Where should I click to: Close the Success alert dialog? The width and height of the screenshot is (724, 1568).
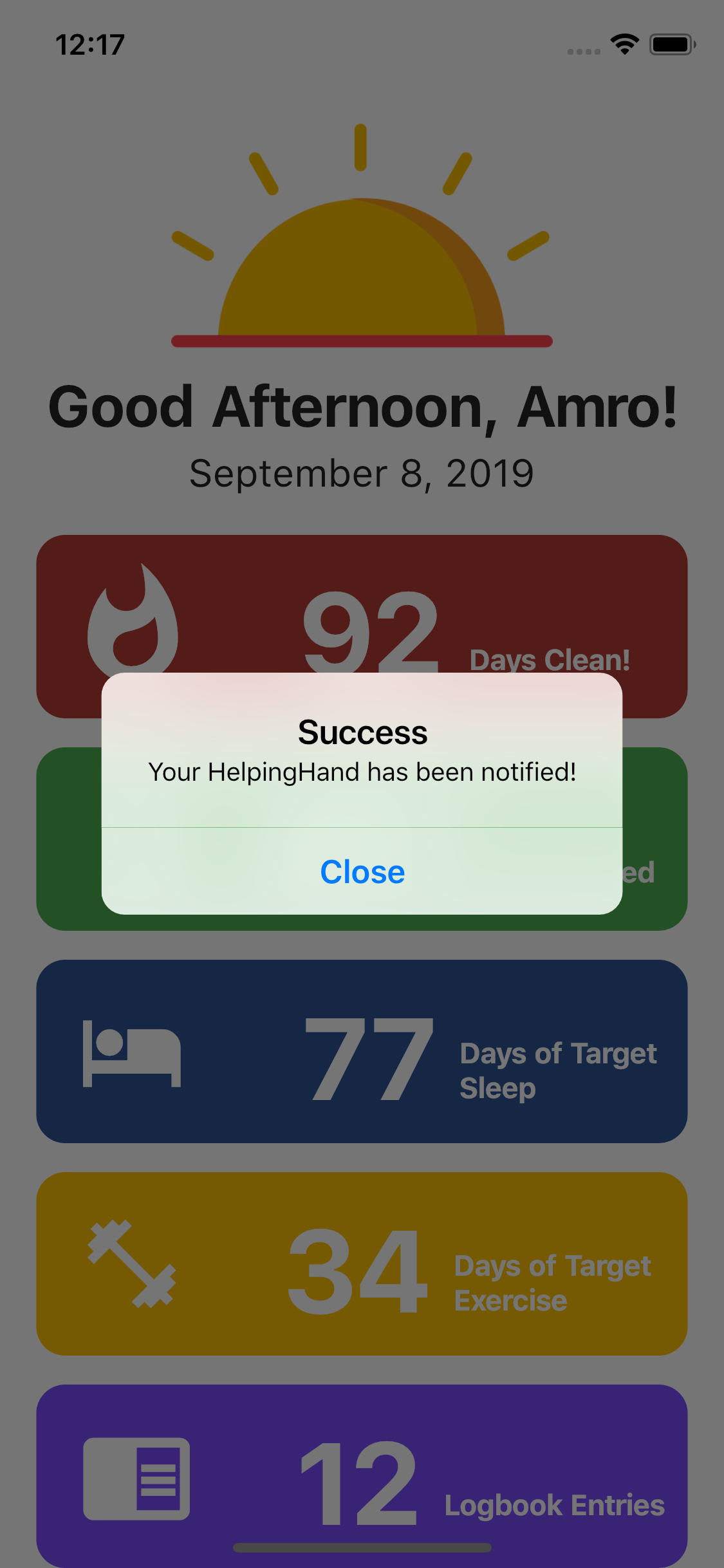(362, 872)
